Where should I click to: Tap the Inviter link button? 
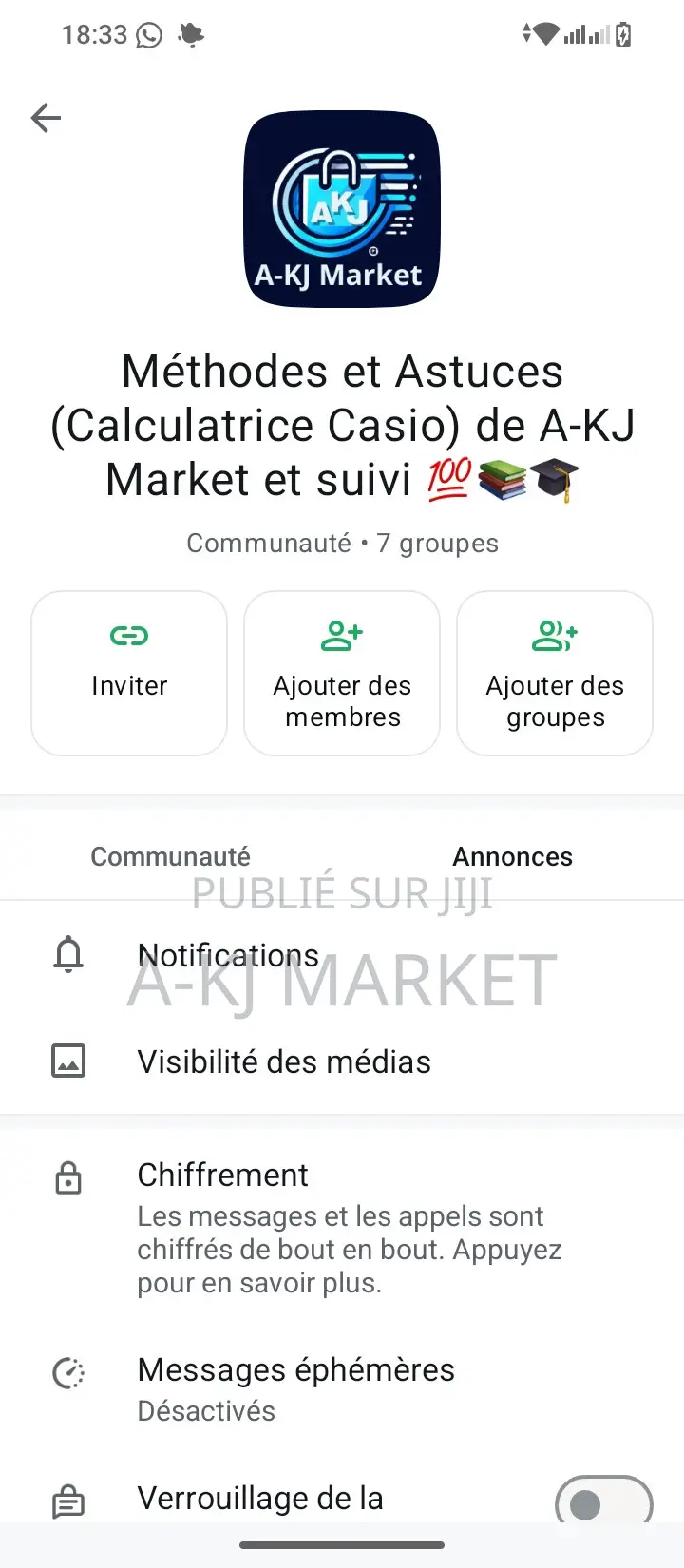tap(129, 673)
